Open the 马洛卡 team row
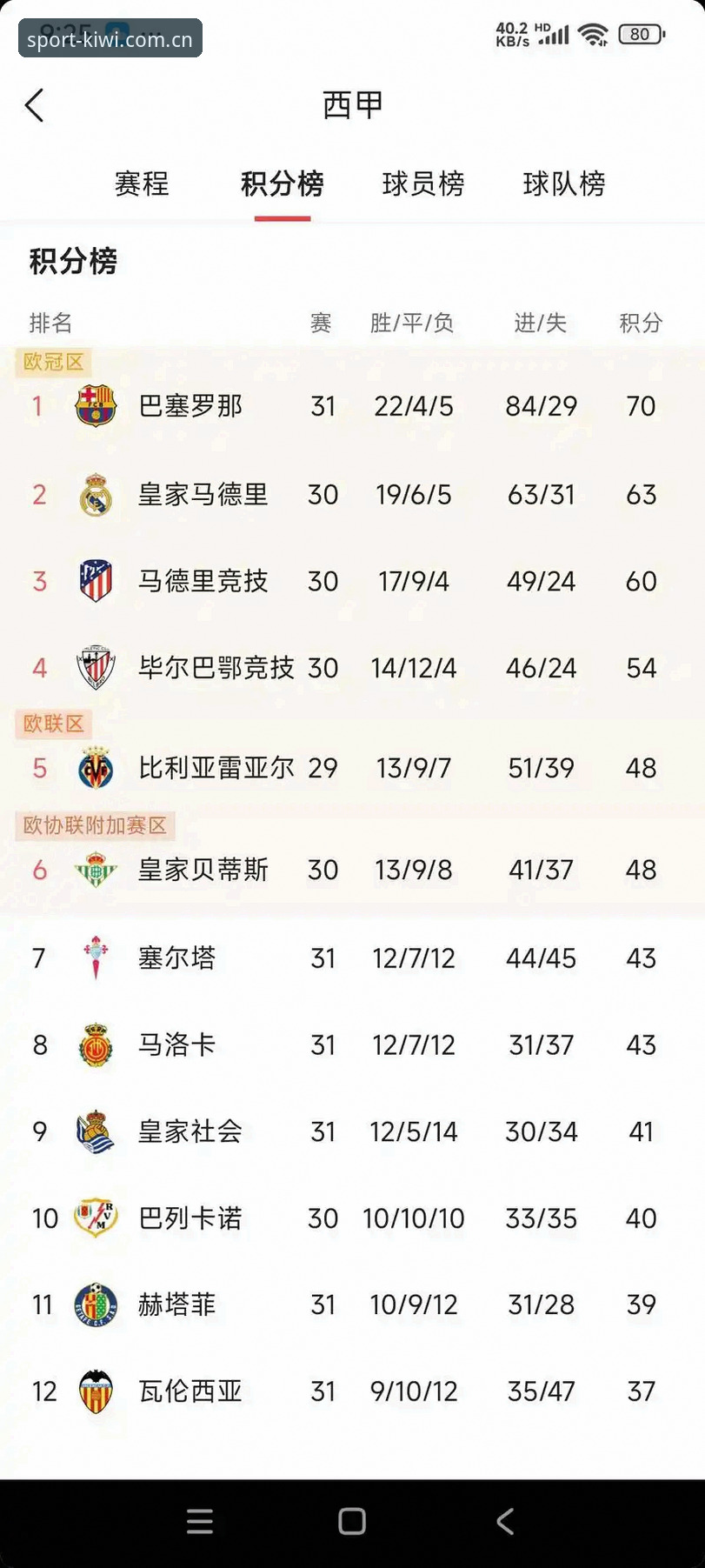 [x=352, y=1044]
